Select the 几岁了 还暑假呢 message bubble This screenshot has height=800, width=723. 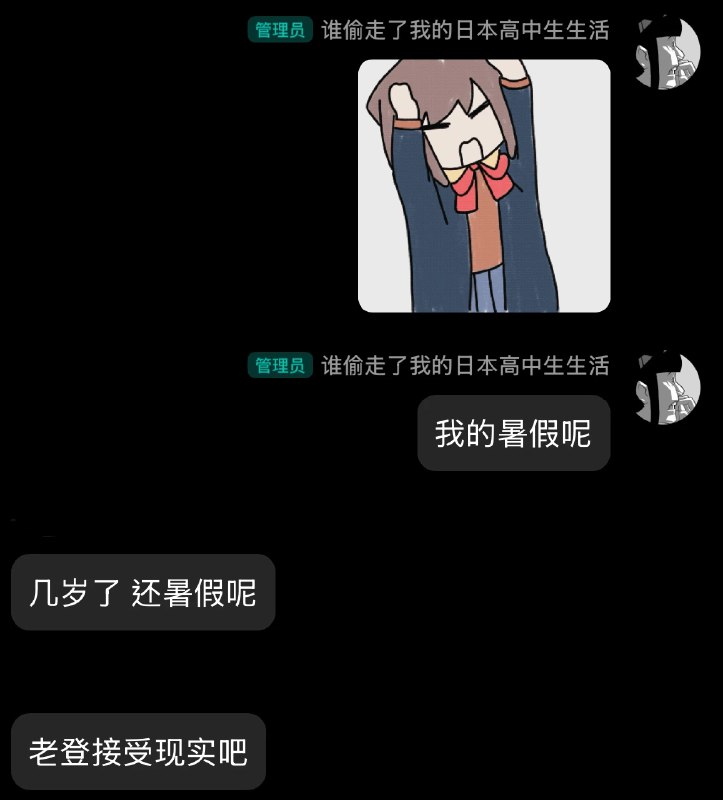[143, 593]
